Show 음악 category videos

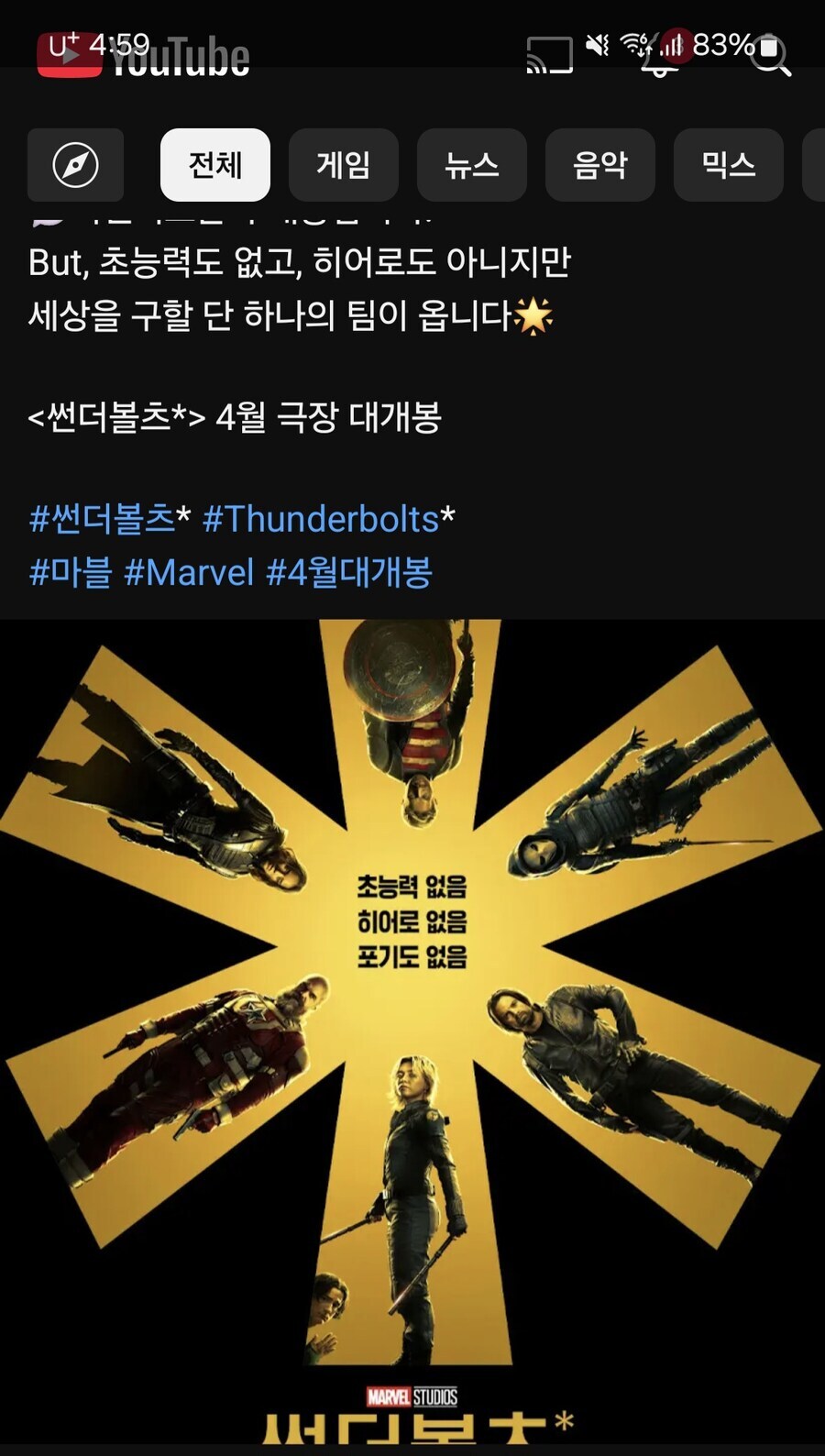(x=600, y=165)
